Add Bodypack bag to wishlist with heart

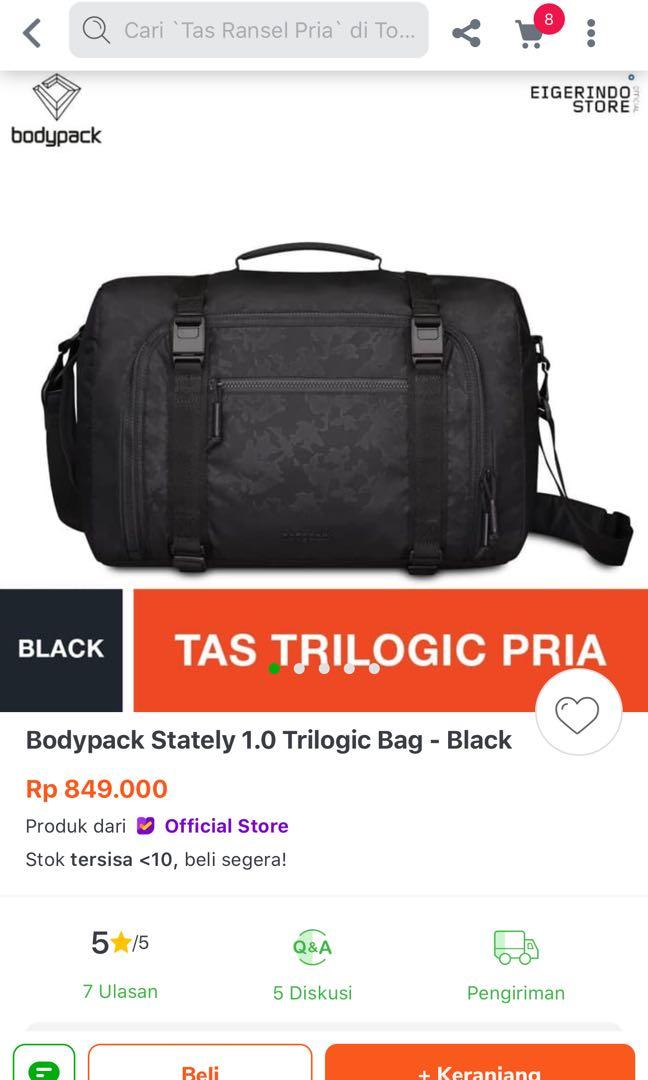coord(578,714)
